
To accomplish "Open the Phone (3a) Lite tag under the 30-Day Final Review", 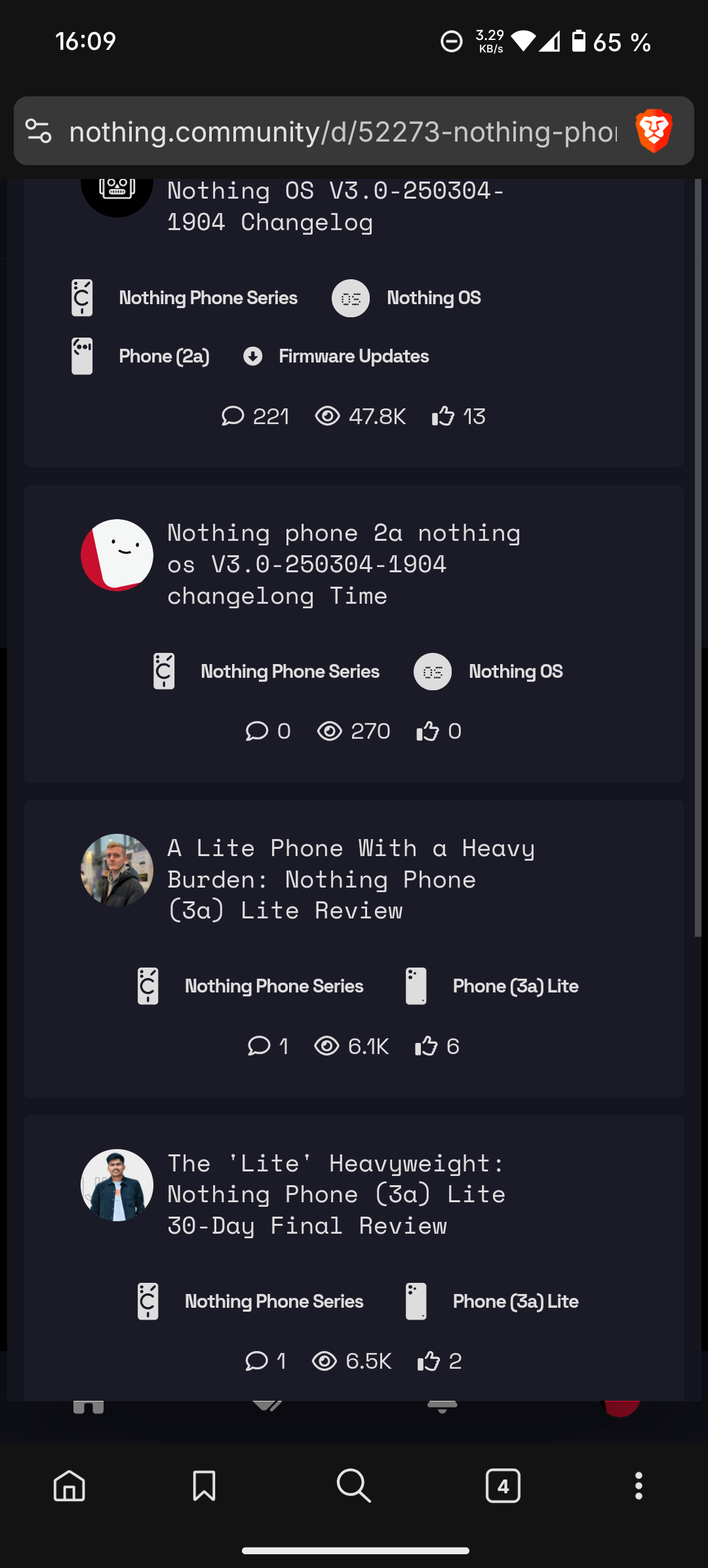I will [x=515, y=1301].
